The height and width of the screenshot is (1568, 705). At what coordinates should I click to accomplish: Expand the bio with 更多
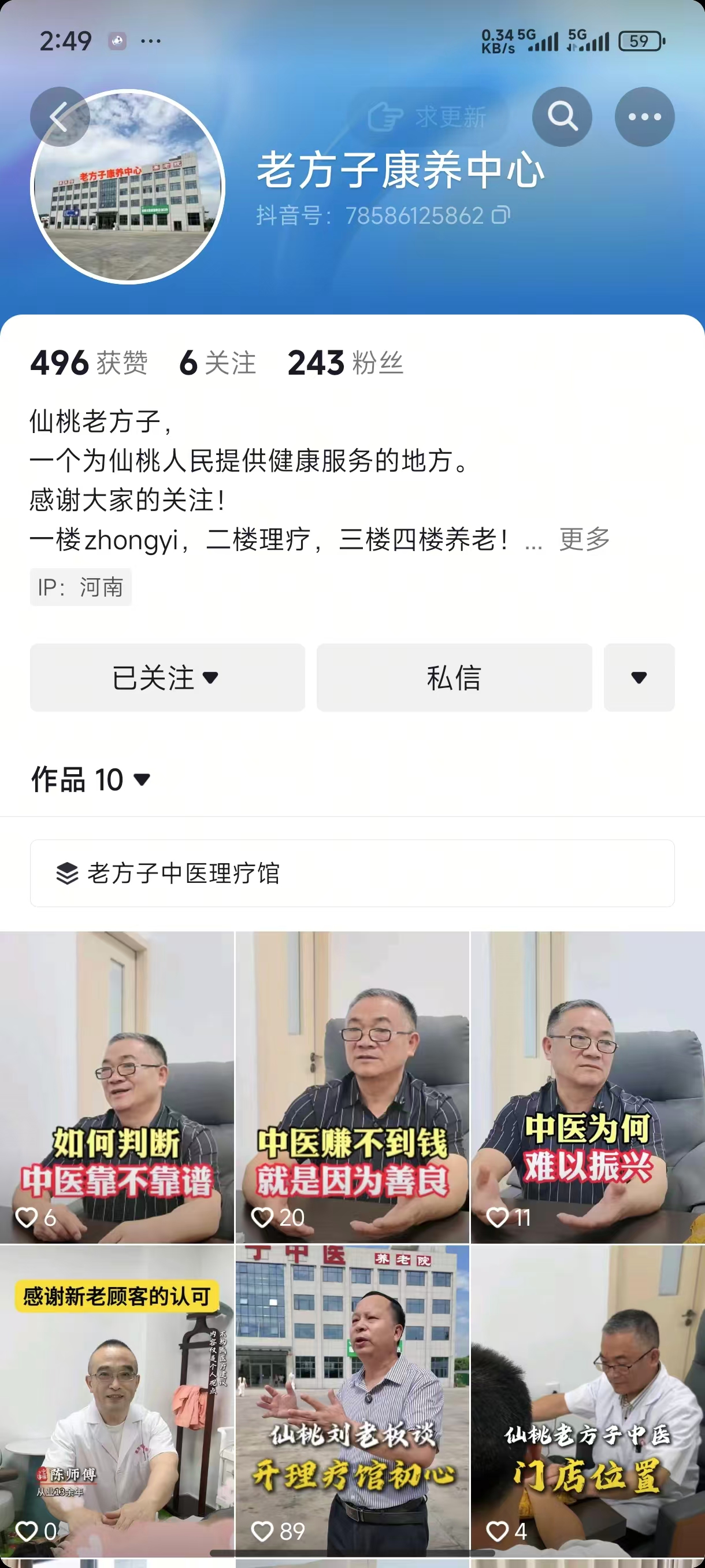(x=584, y=539)
